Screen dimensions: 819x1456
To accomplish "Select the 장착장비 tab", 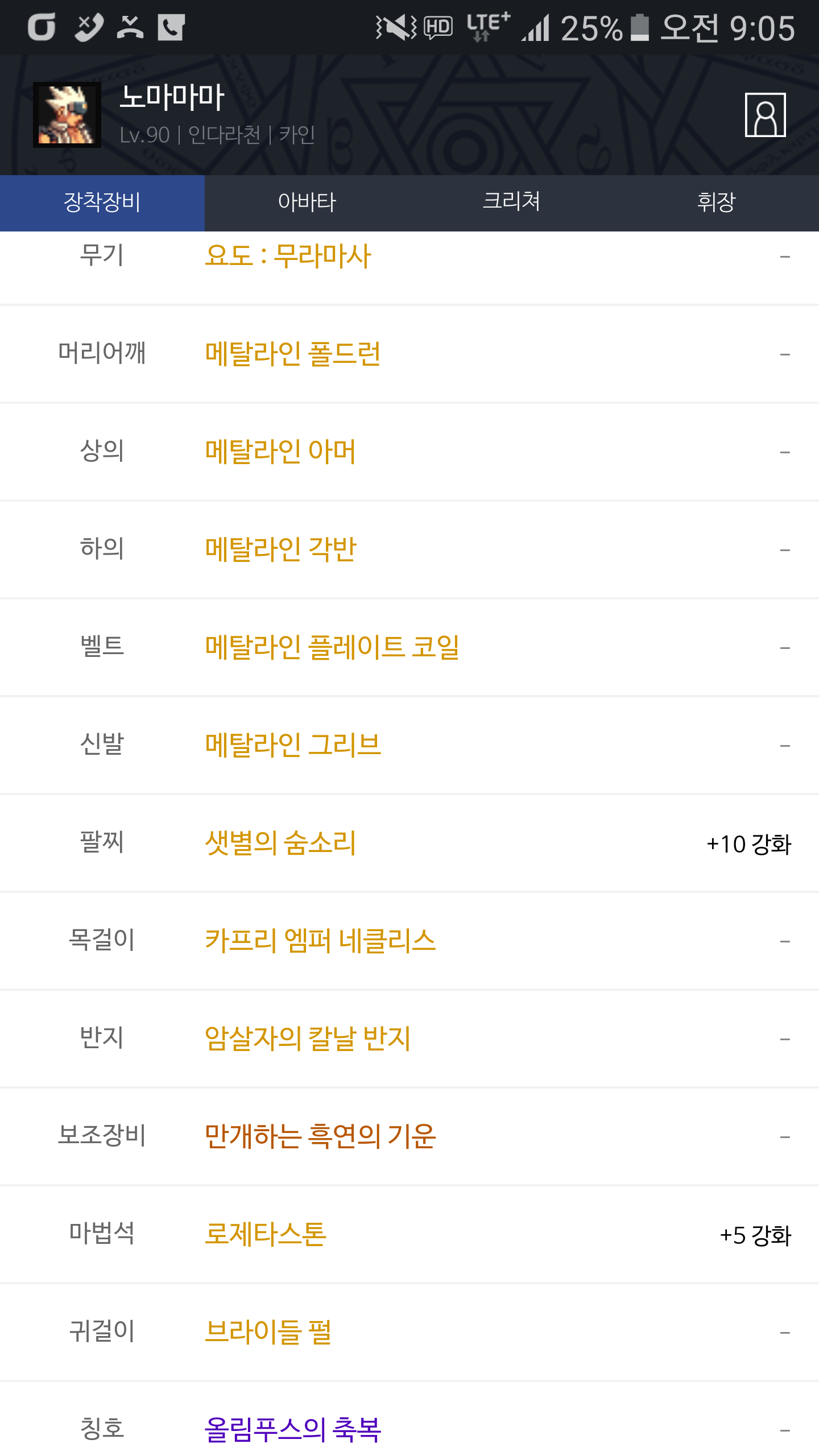I will click(102, 202).
